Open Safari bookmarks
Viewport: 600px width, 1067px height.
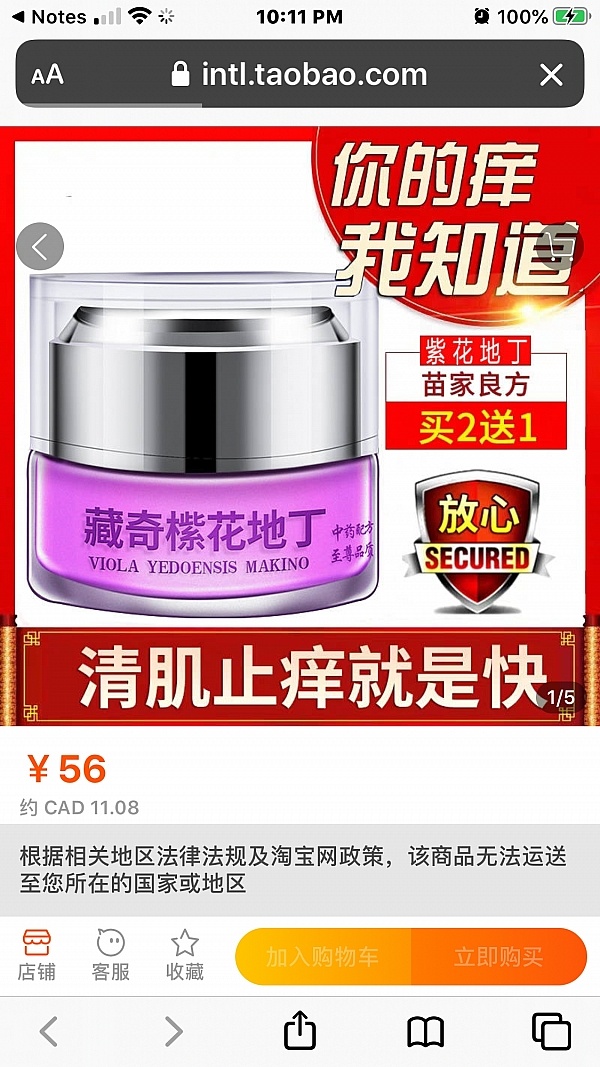coord(426,1031)
